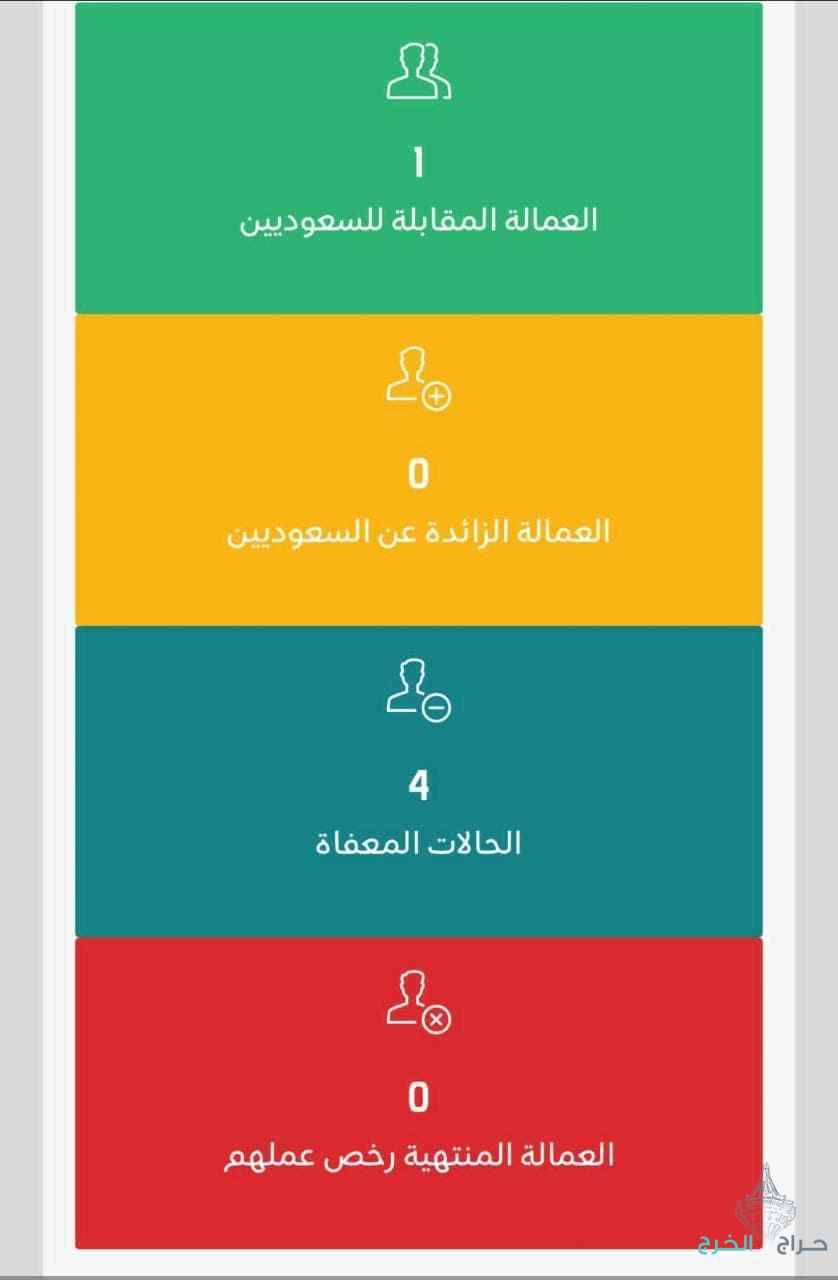Image resolution: width=838 pixels, height=1280 pixels.
Task: Click the number 1 on the green card
Action: [418, 160]
